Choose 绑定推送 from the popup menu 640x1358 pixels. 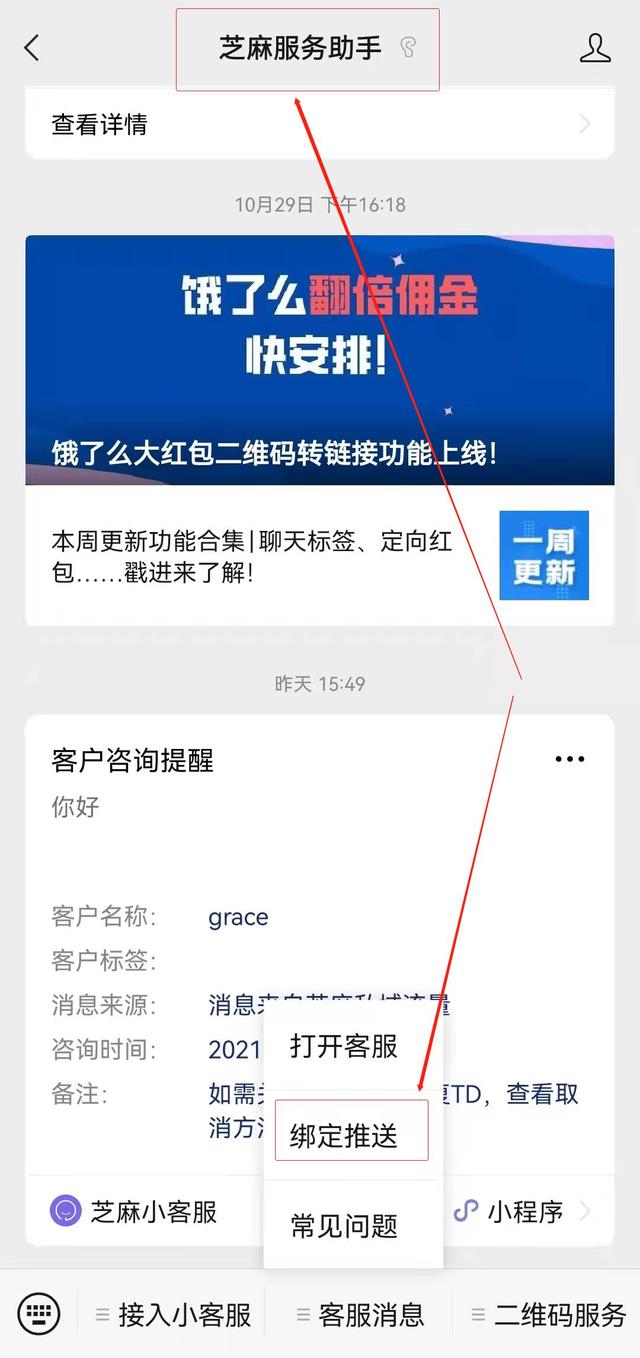click(352, 1135)
